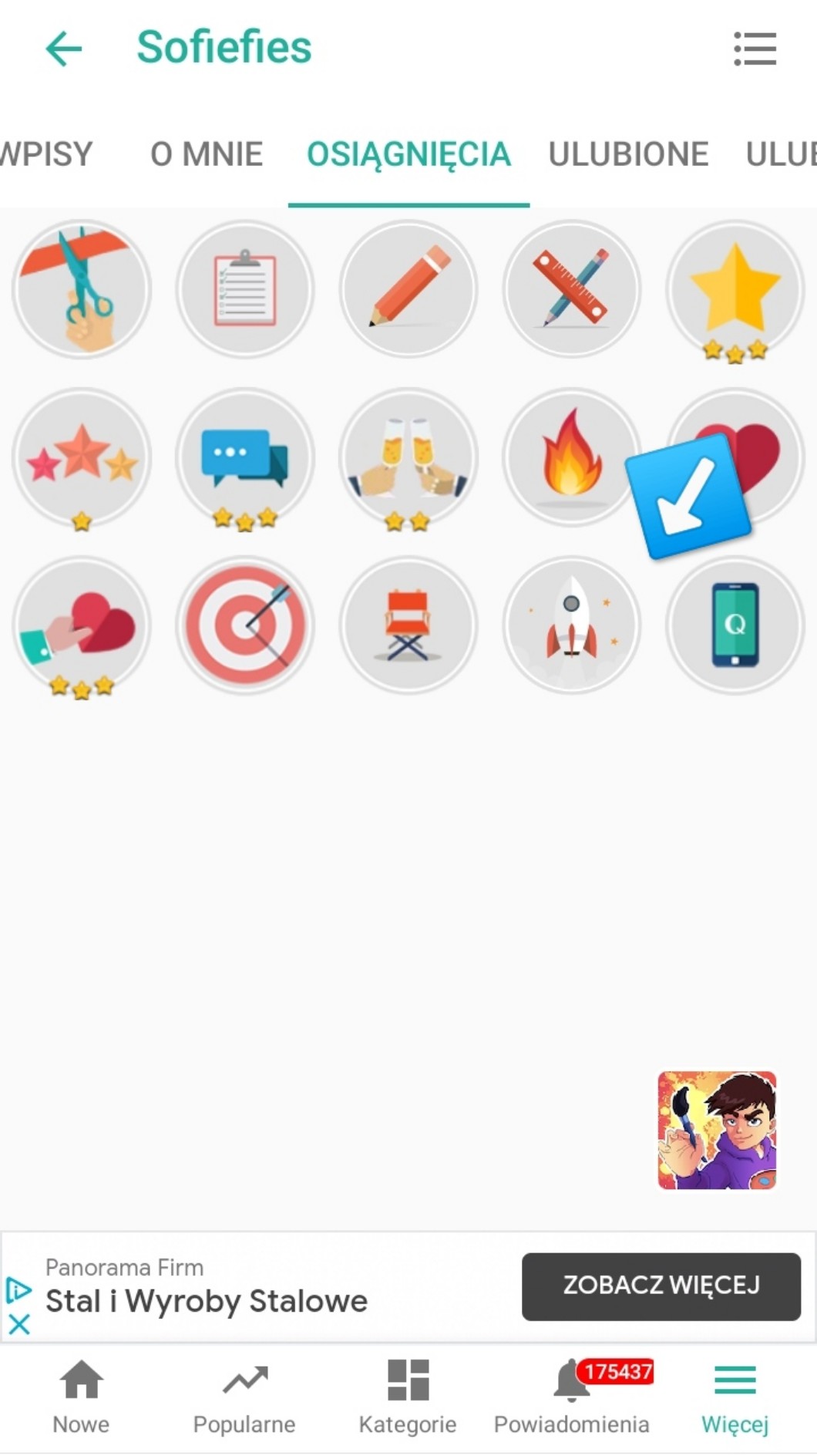This screenshot has width=817, height=1456.
Task: Open the Wpisy tab
Action: (x=46, y=153)
